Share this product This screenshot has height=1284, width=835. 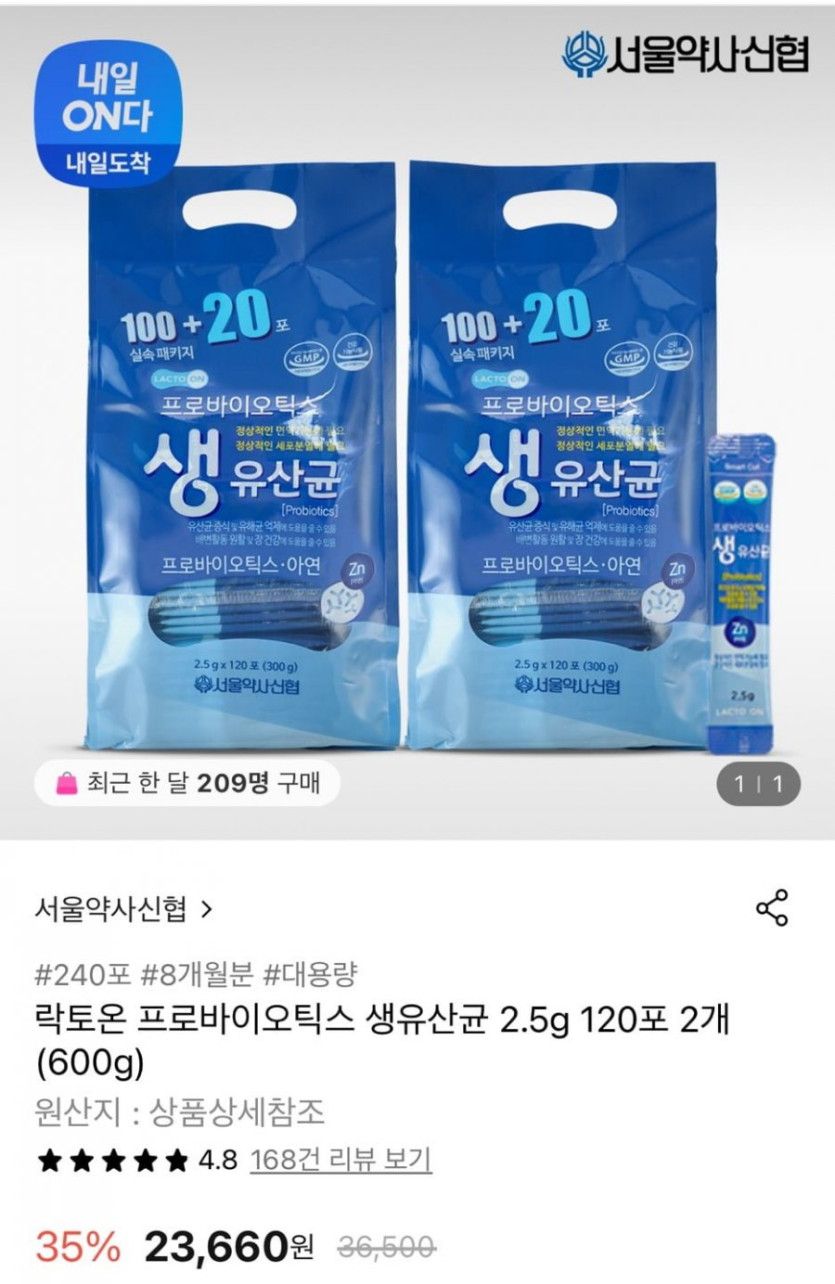(x=772, y=907)
